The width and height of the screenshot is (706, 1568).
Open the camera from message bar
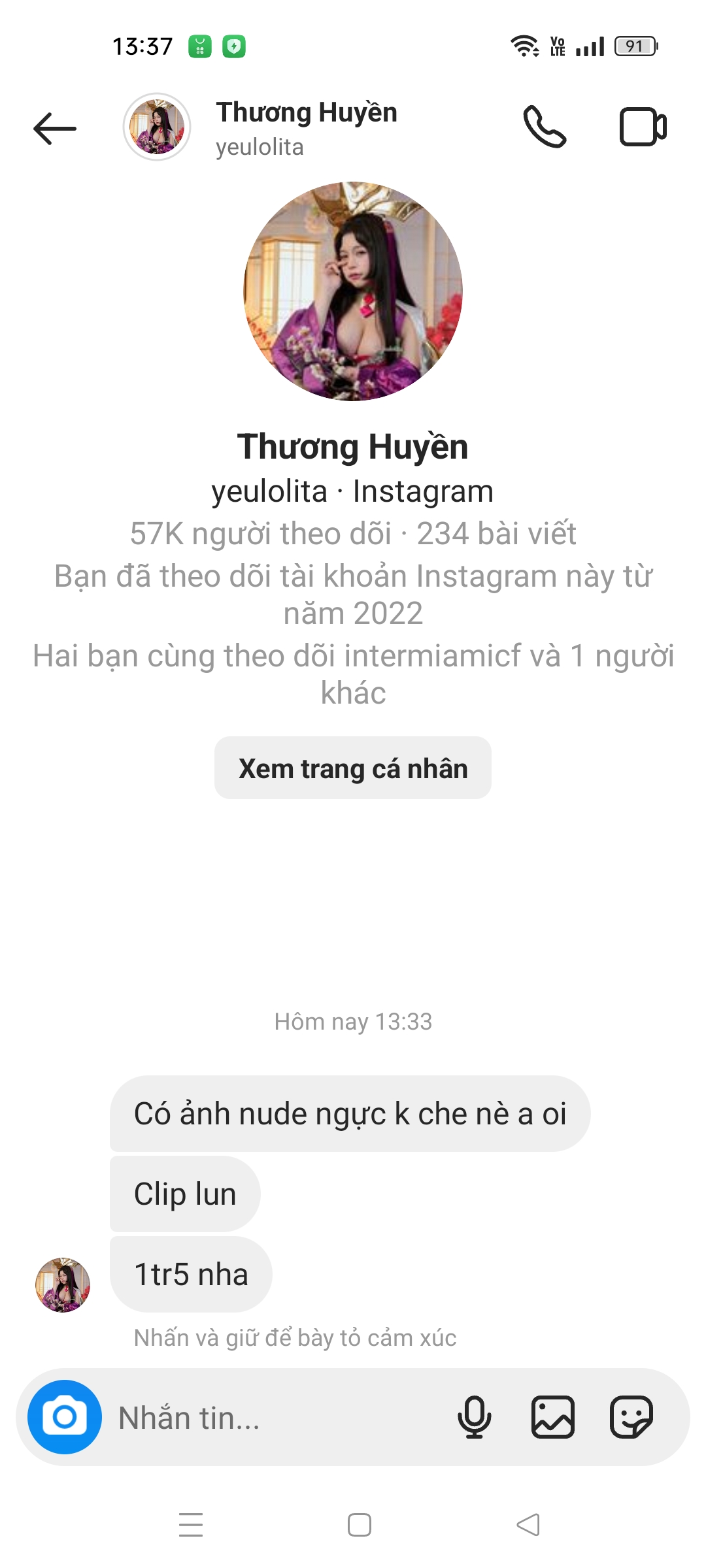point(64,1416)
